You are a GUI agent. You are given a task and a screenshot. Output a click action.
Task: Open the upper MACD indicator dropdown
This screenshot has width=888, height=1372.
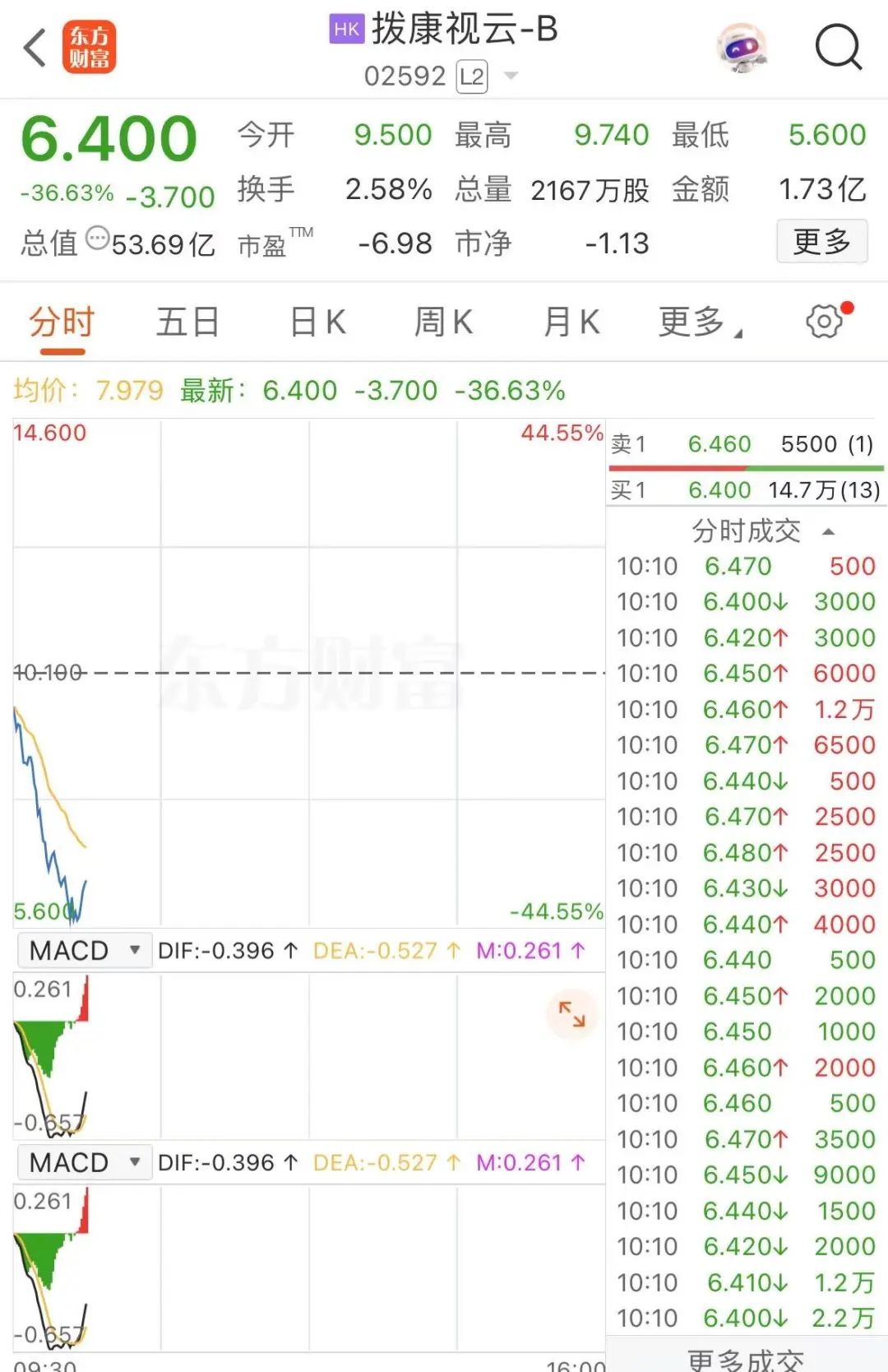82,950
